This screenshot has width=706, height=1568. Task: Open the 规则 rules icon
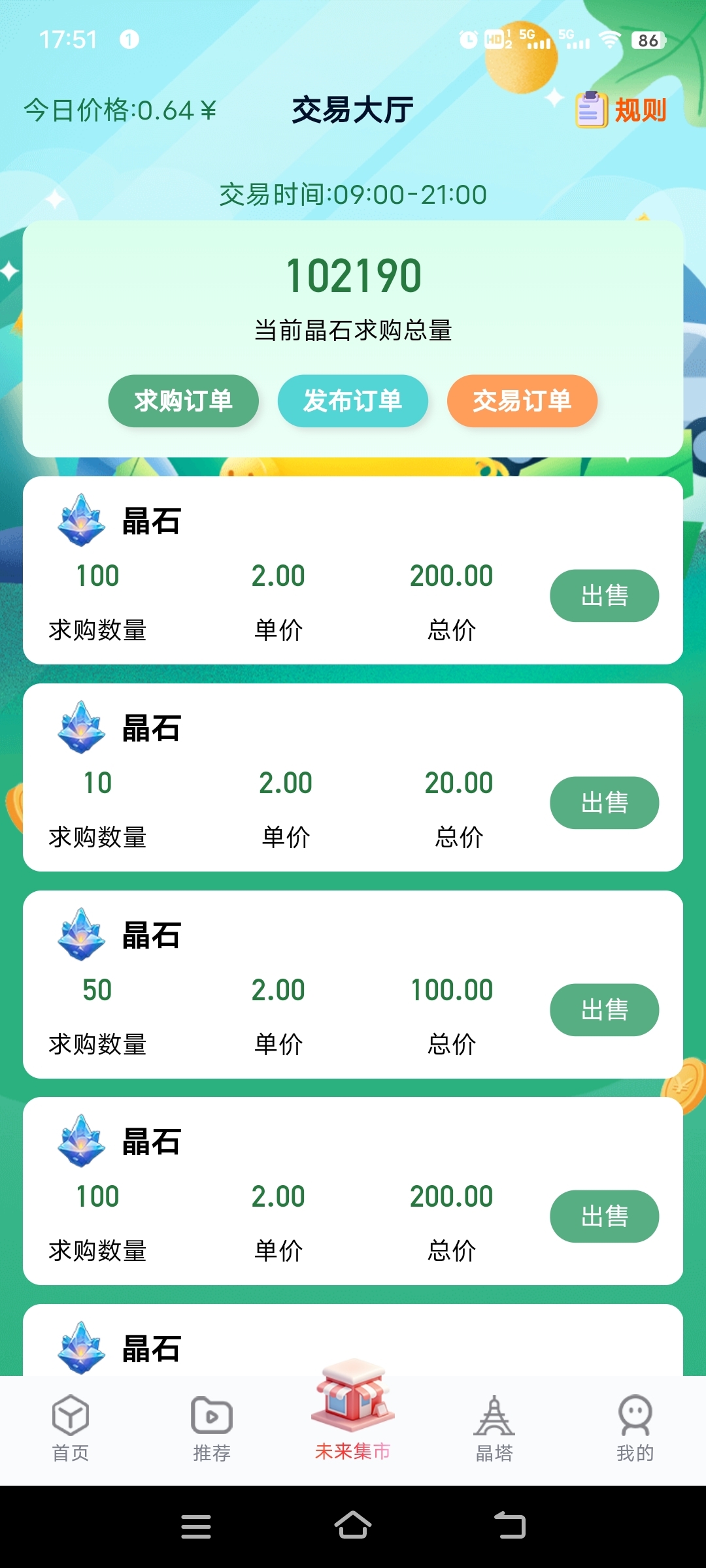click(590, 110)
